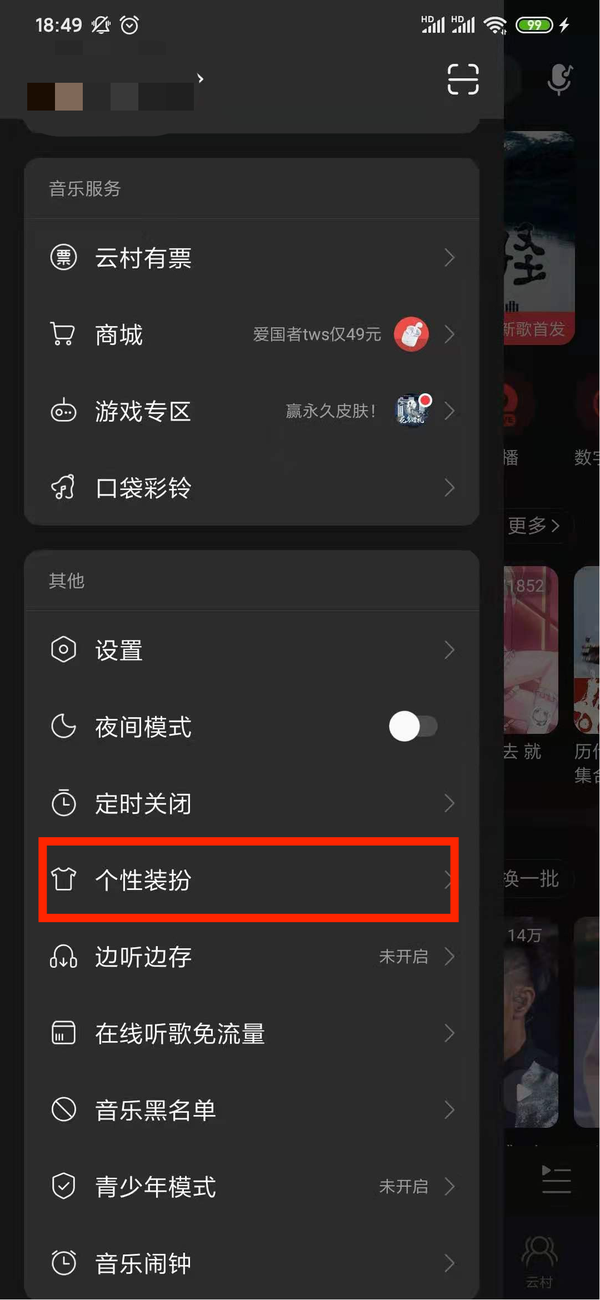Toggle the 夜间模式 night mode switch
The width and height of the screenshot is (600, 1300).
[413, 727]
